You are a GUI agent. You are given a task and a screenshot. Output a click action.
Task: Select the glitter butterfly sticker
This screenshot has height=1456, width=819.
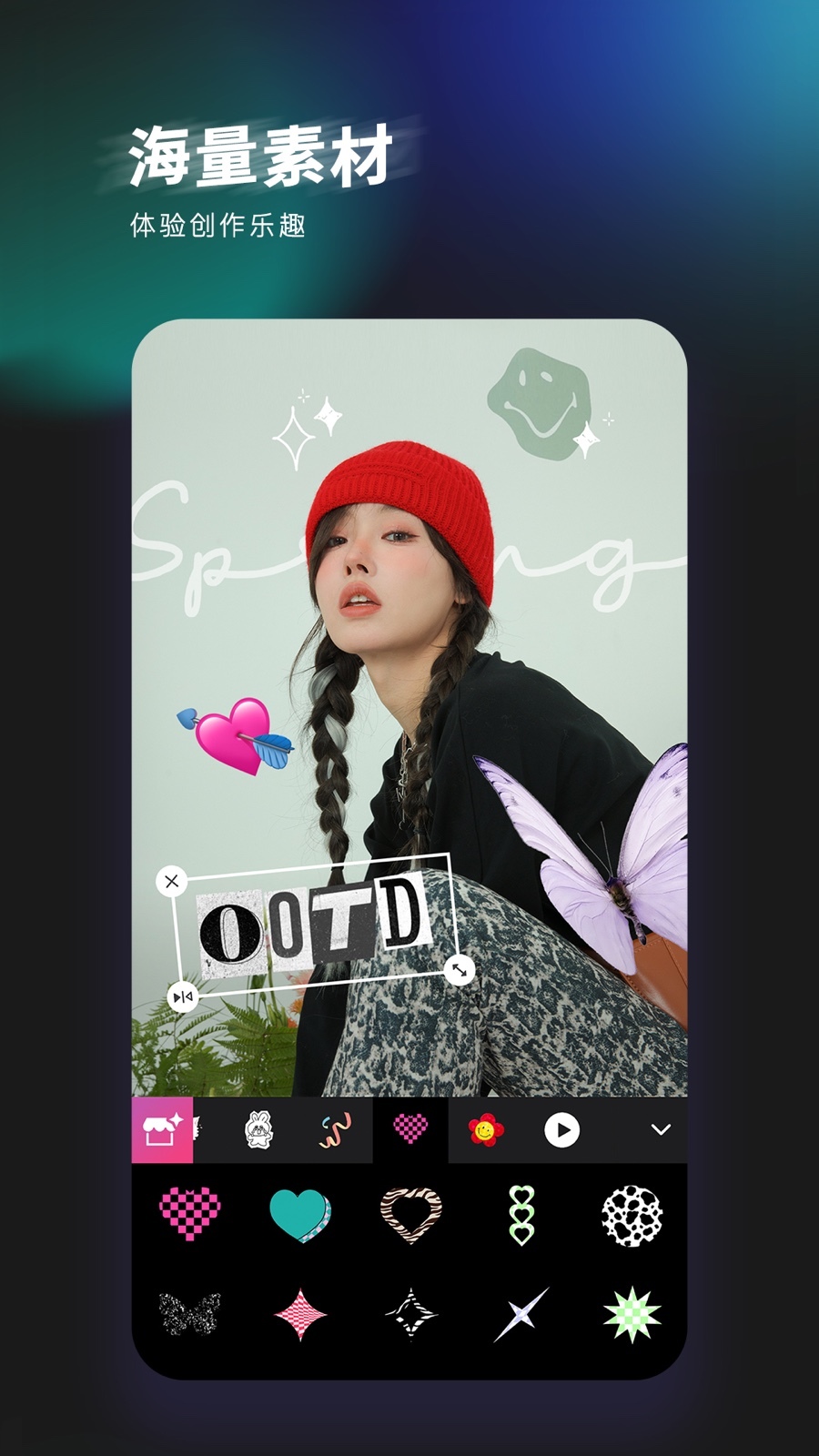pos(191,1317)
